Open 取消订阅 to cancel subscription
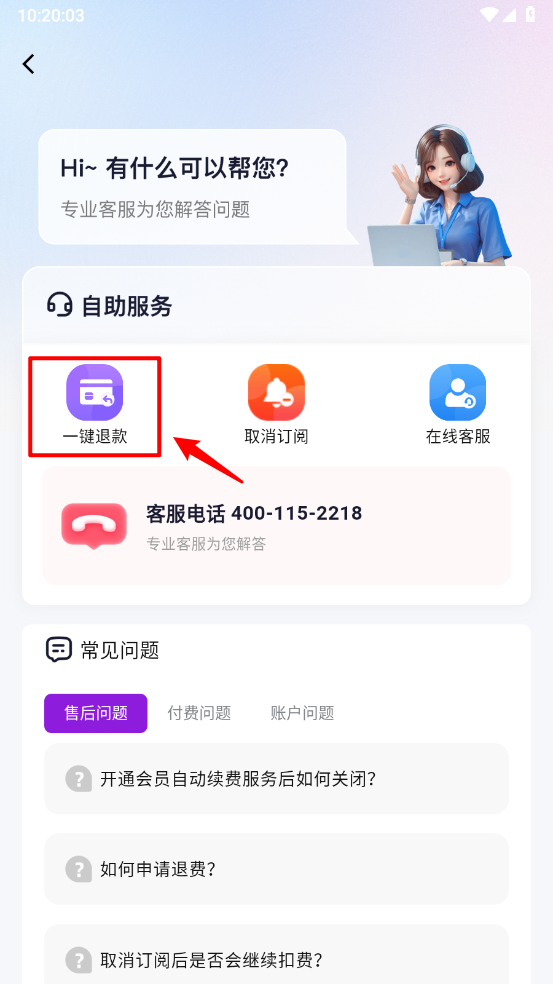 coord(276,405)
